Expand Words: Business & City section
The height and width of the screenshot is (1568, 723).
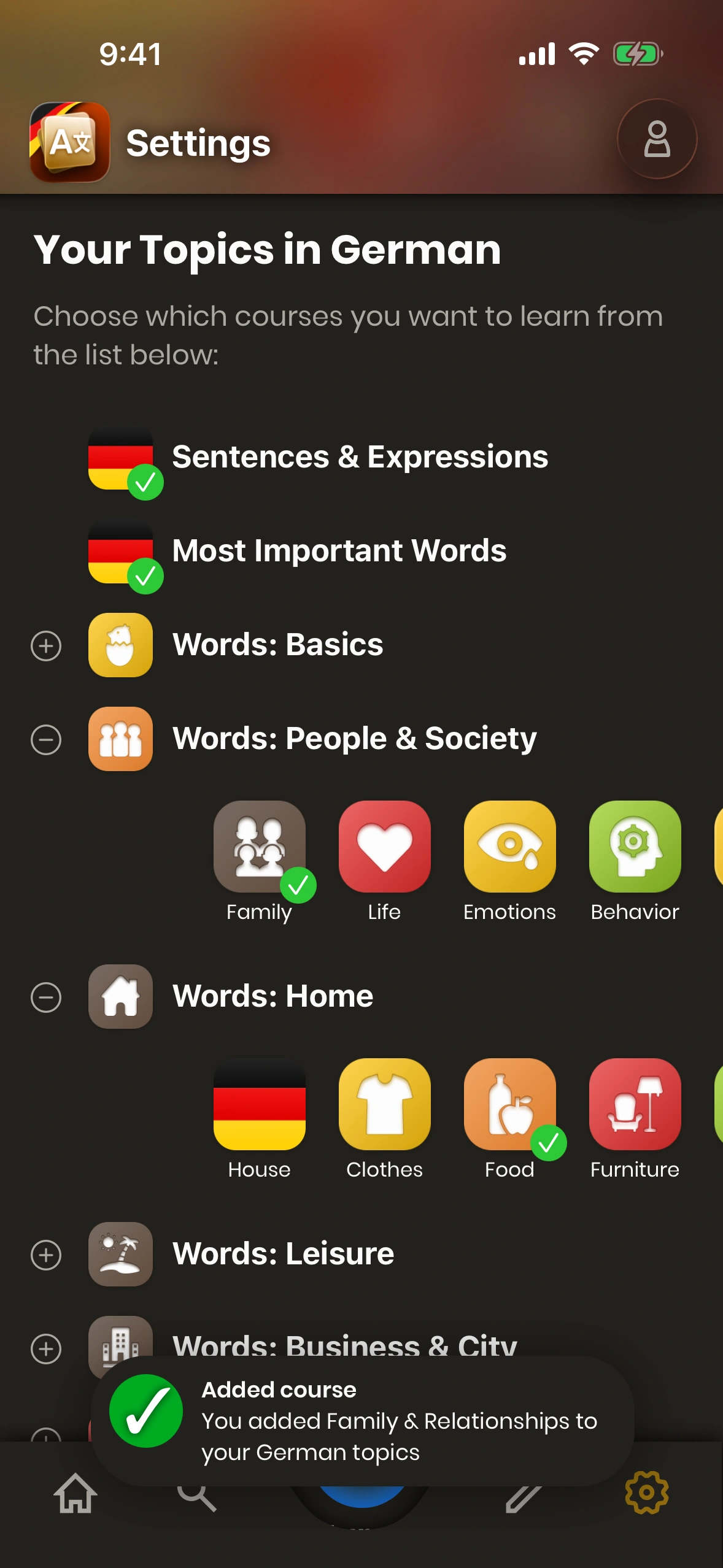click(x=46, y=1348)
